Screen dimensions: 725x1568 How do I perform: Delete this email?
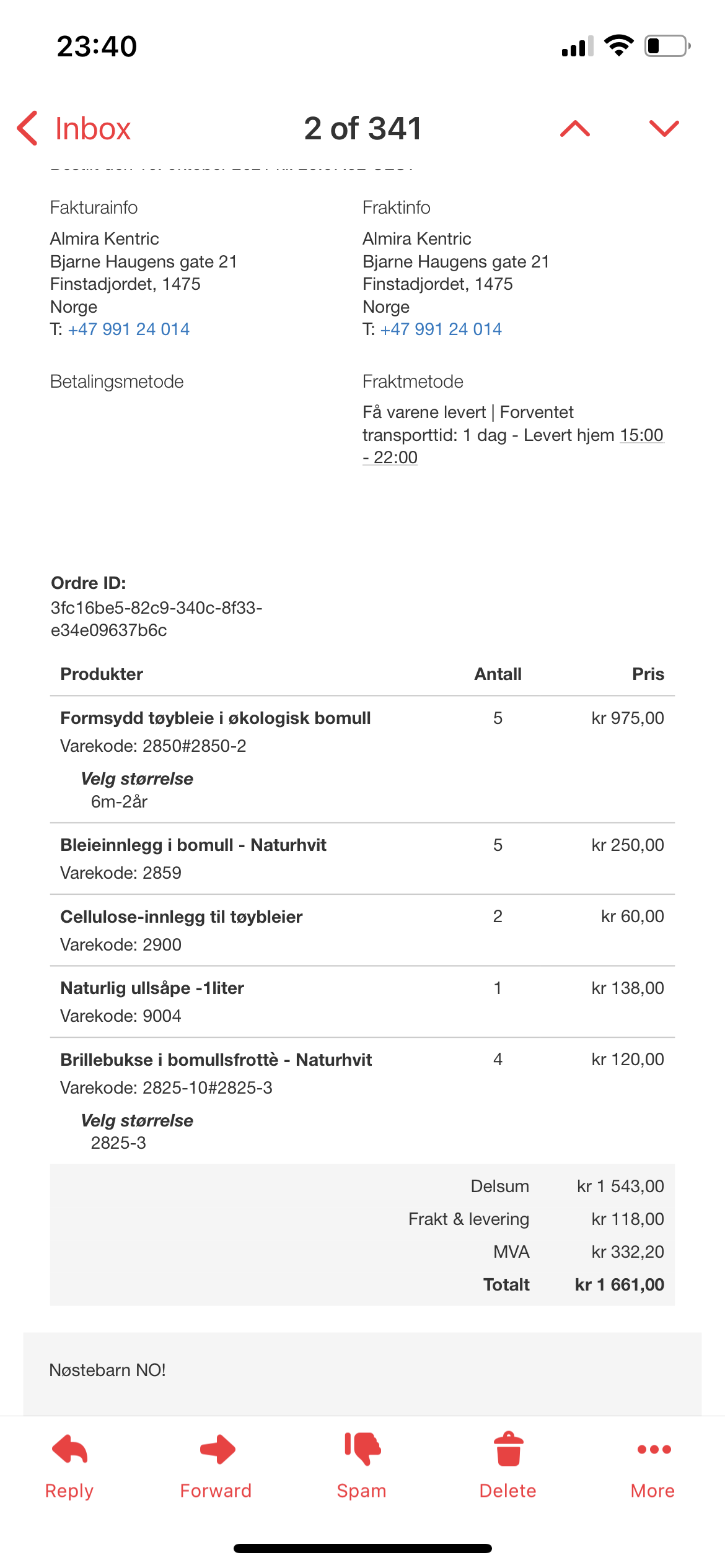coord(508,1466)
